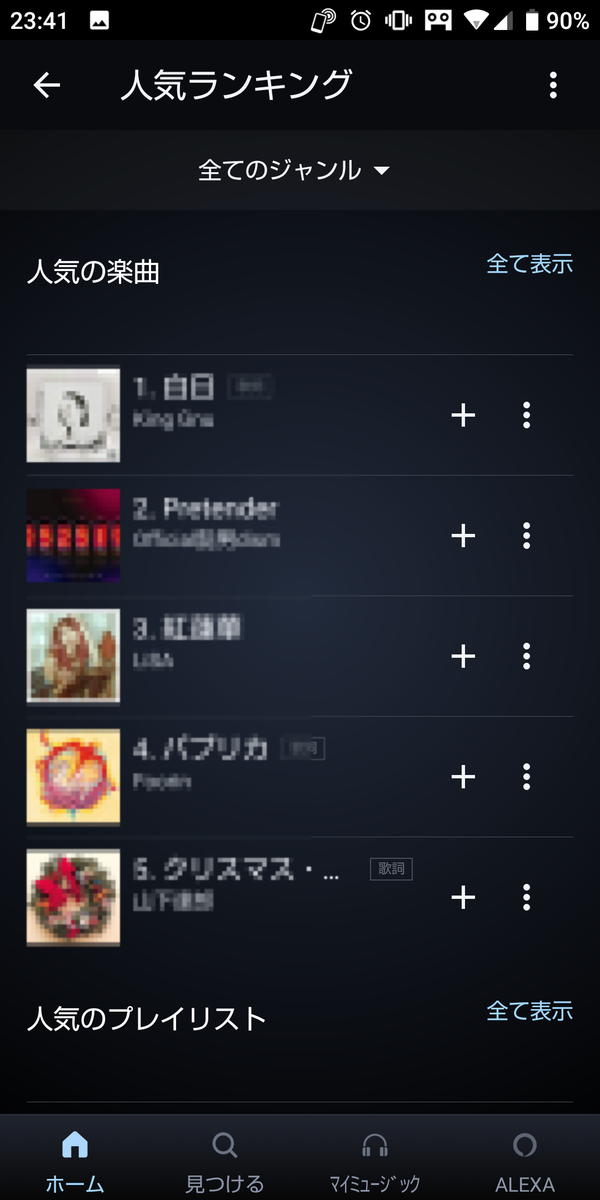Open more options for Pretender
The image size is (600, 1200).
(527, 536)
